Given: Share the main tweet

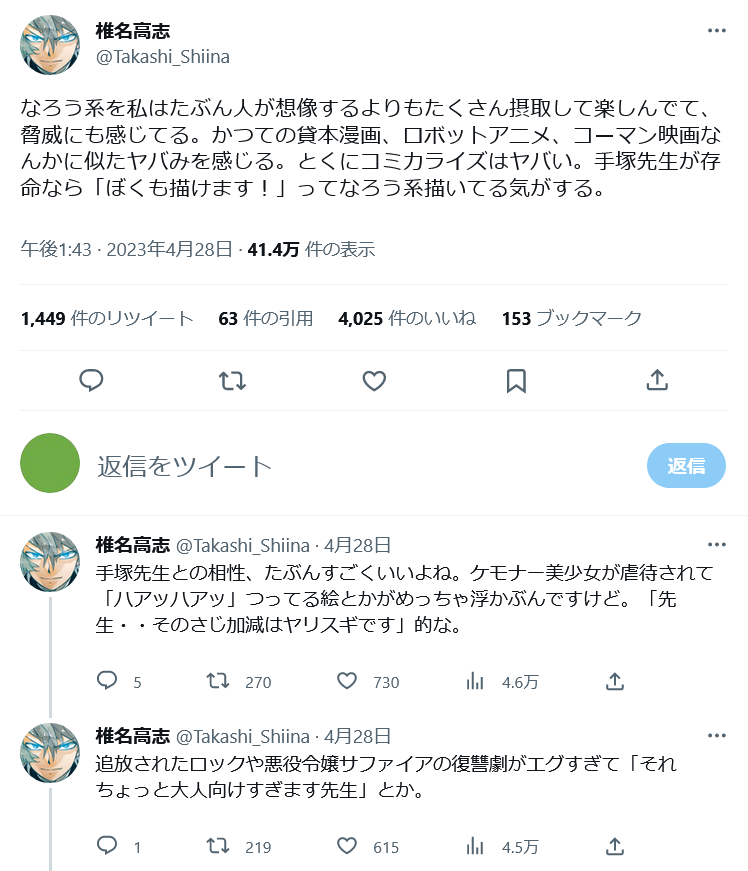Looking at the screenshot, I should pyautogui.click(x=657, y=380).
